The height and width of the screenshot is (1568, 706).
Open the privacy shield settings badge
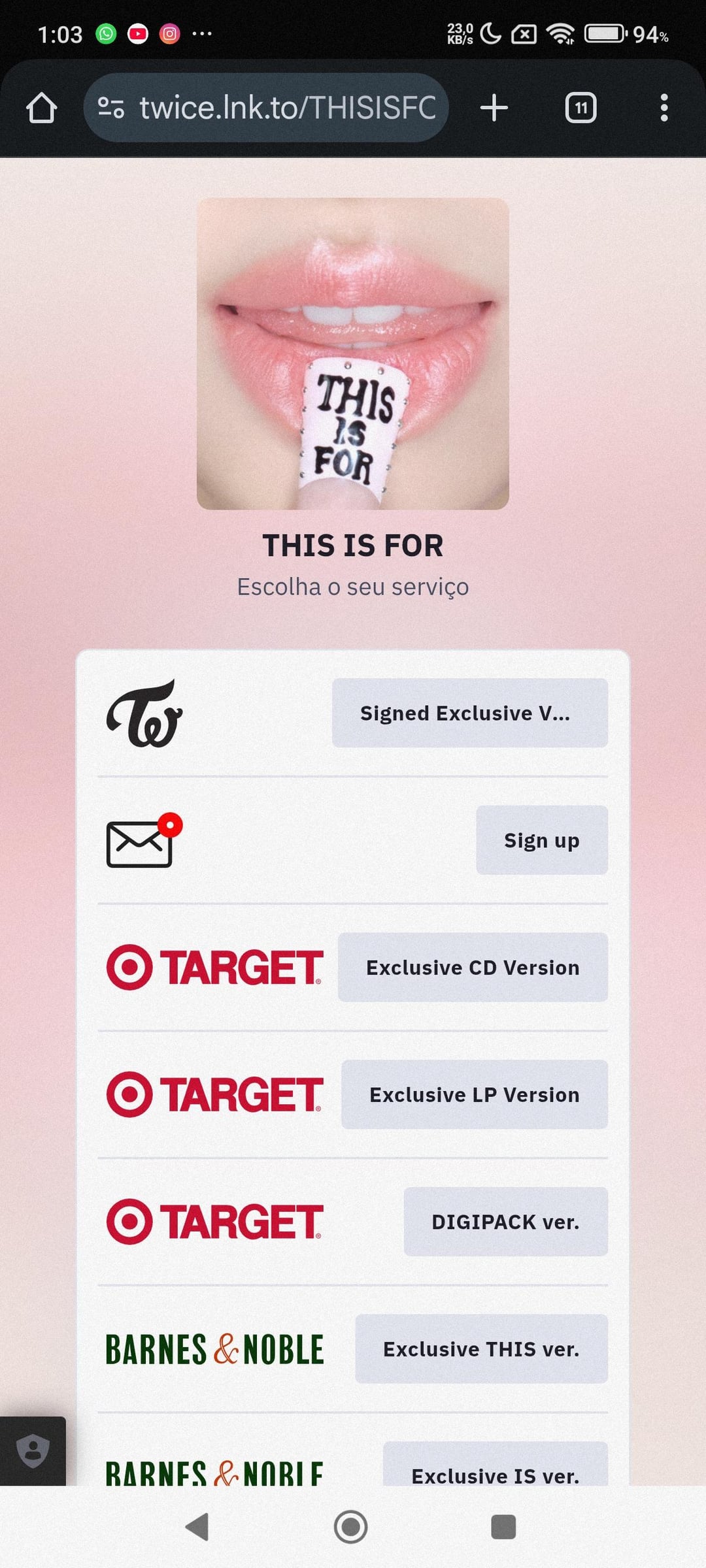tap(33, 1450)
